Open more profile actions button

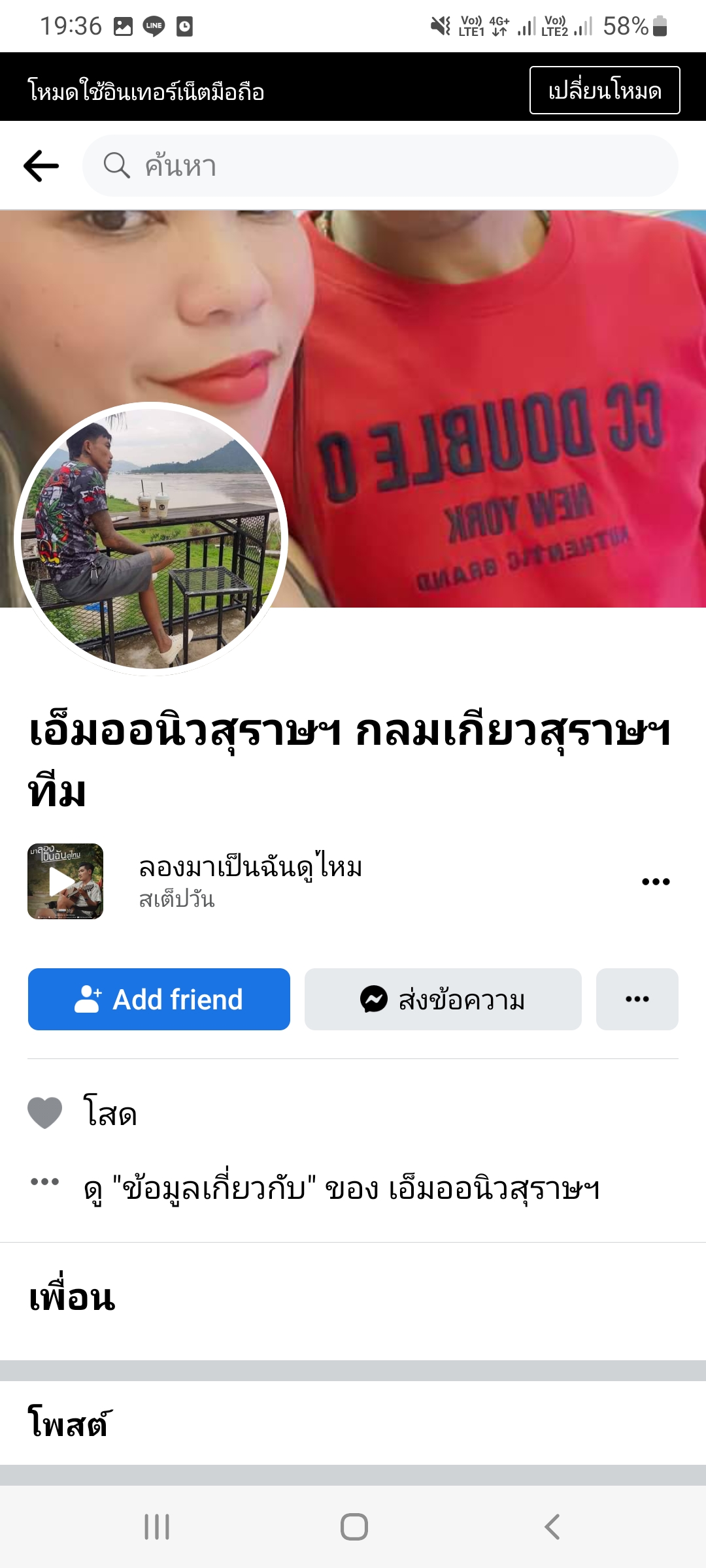(x=637, y=999)
